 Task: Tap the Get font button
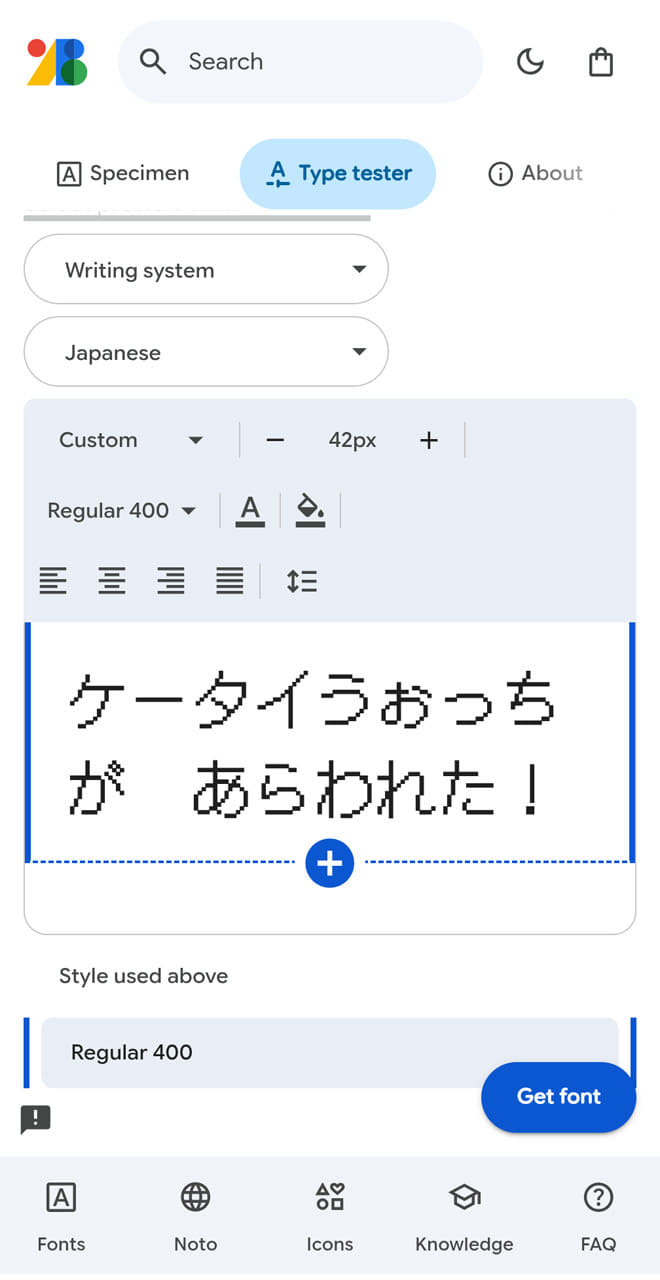coord(559,1097)
